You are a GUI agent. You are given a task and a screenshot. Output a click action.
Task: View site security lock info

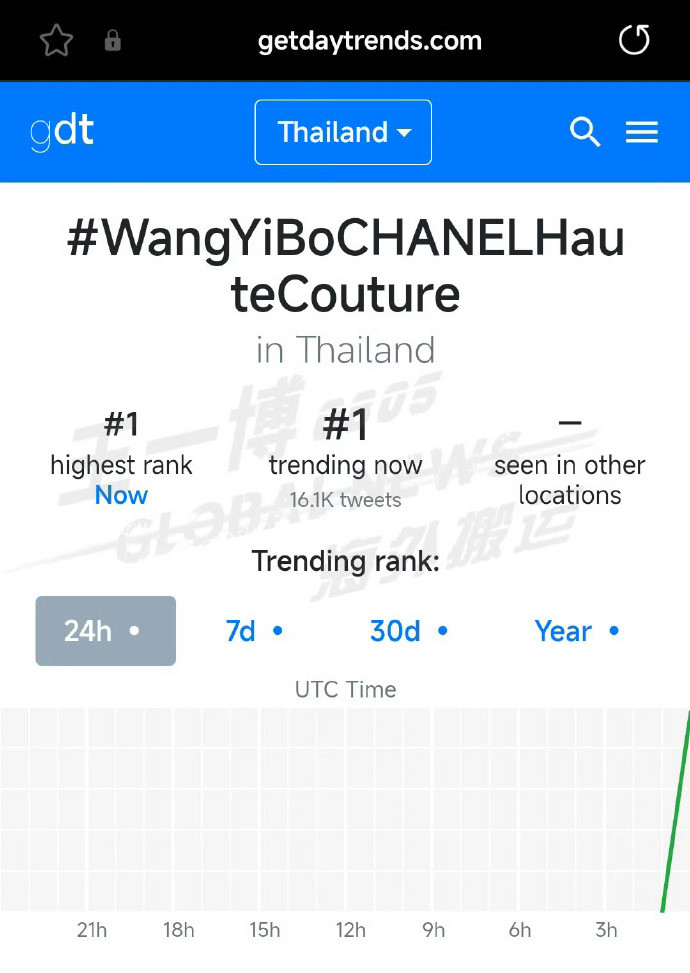[113, 41]
